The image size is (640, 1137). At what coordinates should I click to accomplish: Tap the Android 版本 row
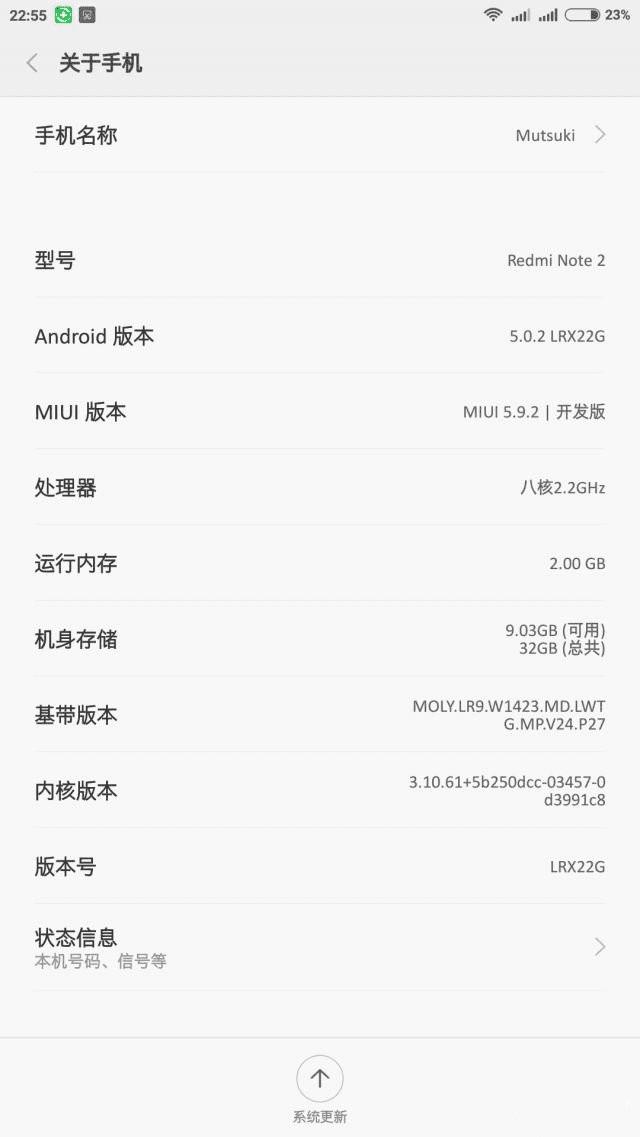[320, 336]
